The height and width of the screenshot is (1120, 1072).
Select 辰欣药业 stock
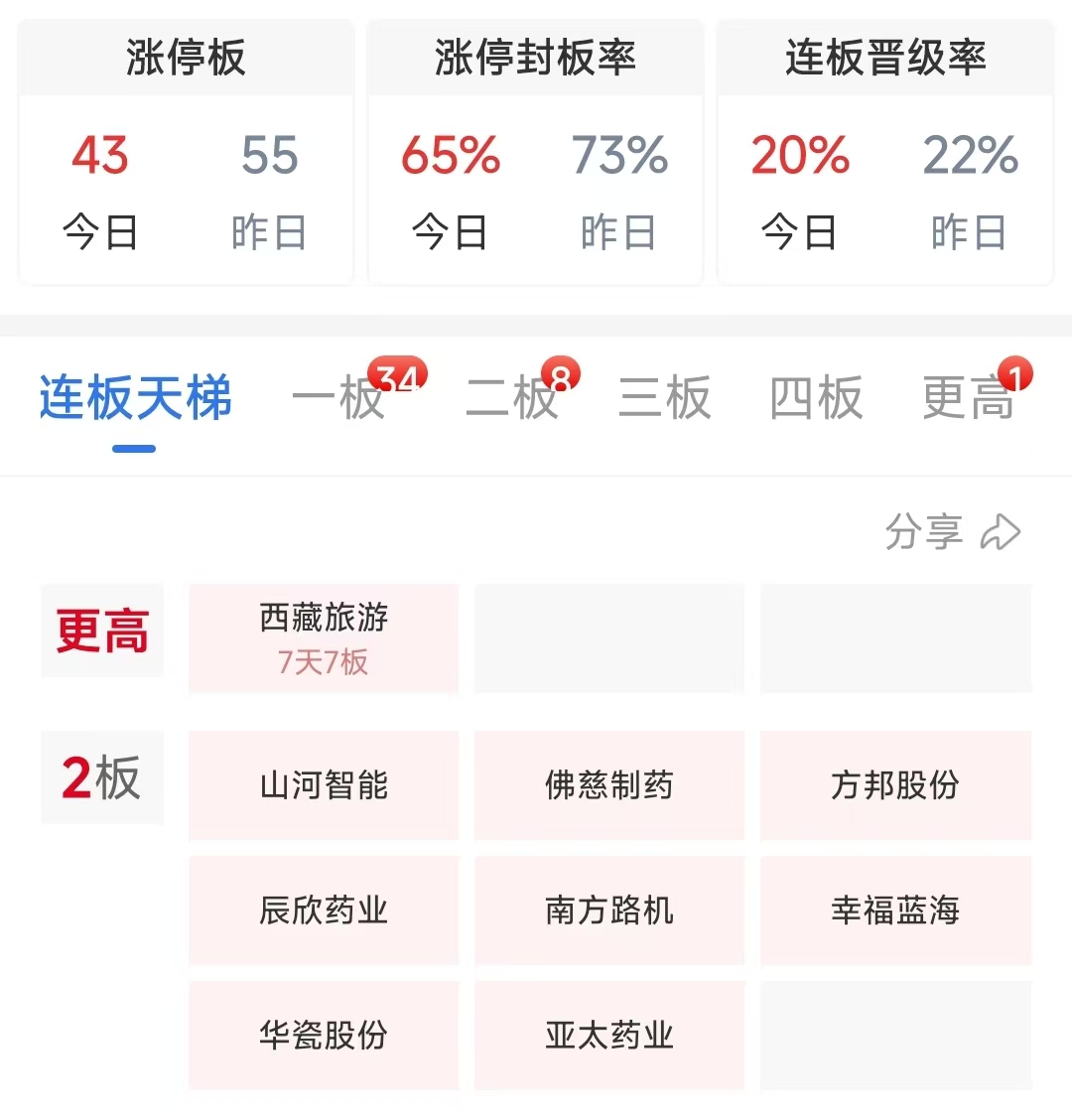pyautogui.click(x=324, y=910)
